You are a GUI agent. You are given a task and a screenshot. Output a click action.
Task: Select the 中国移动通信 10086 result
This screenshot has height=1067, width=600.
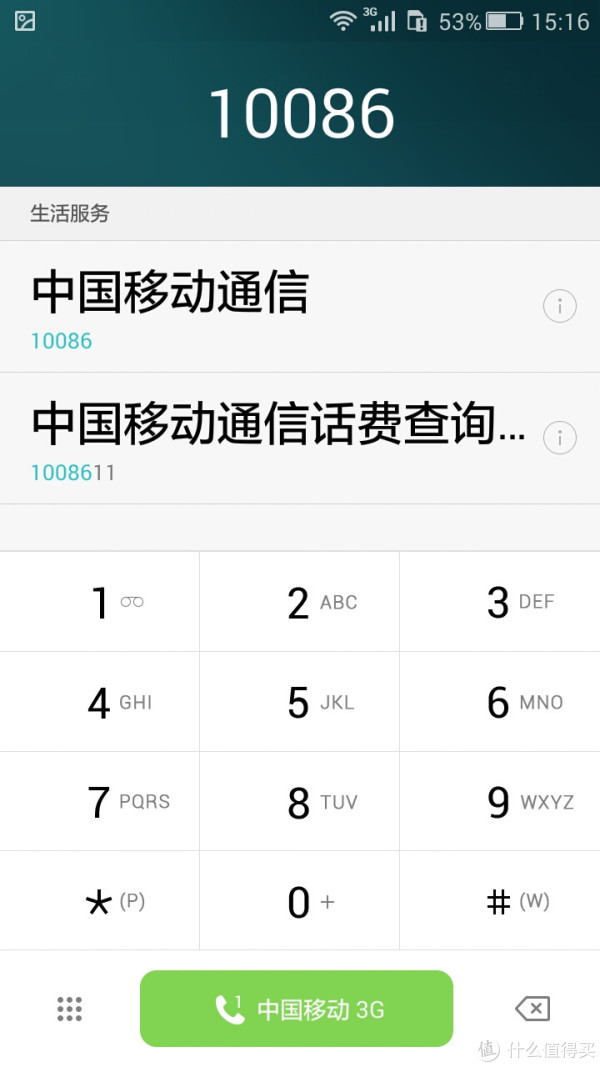(300, 306)
